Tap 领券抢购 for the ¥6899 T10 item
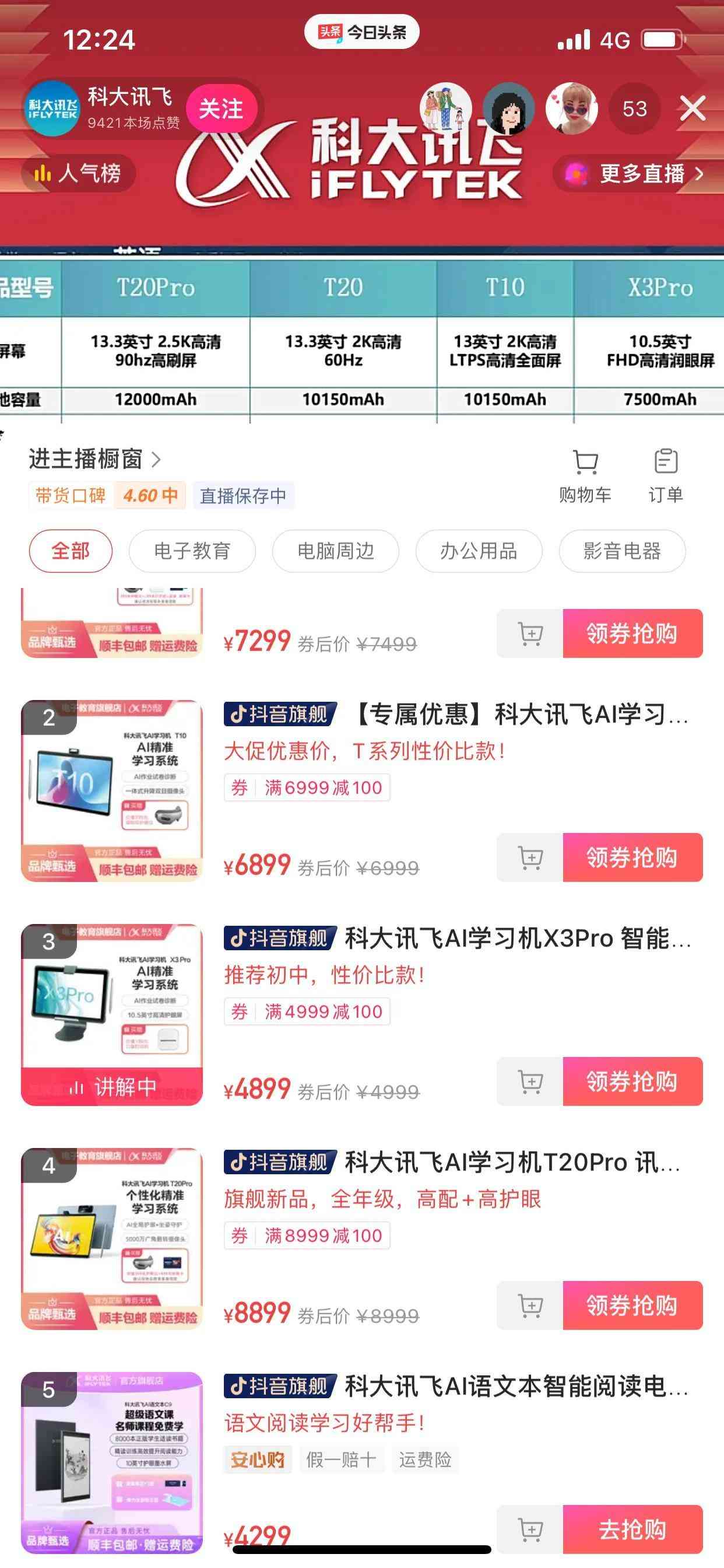The image size is (724, 1568). tap(632, 857)
